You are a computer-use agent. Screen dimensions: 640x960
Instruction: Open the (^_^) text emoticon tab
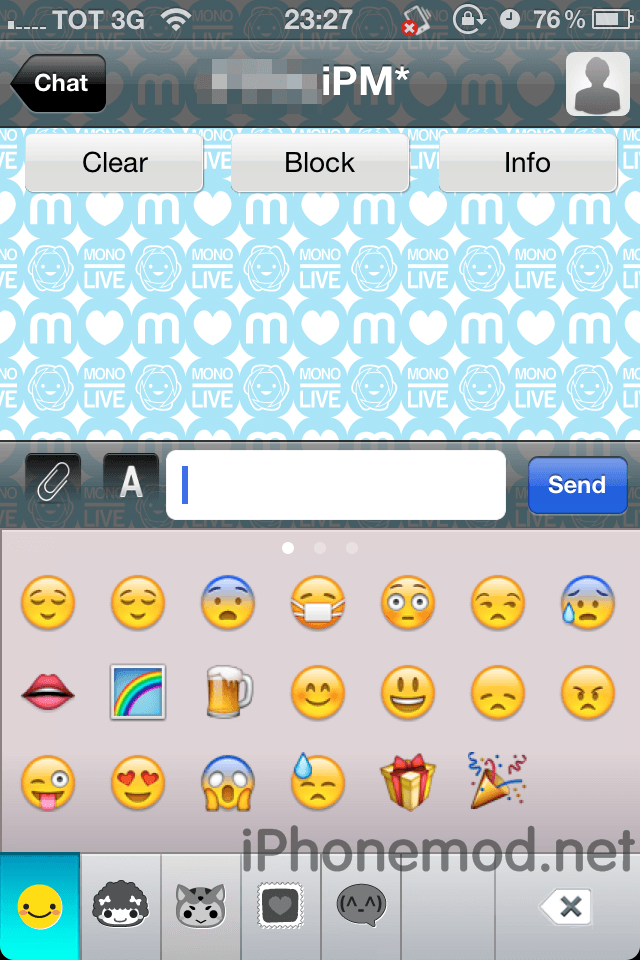(x=361, y=907)
